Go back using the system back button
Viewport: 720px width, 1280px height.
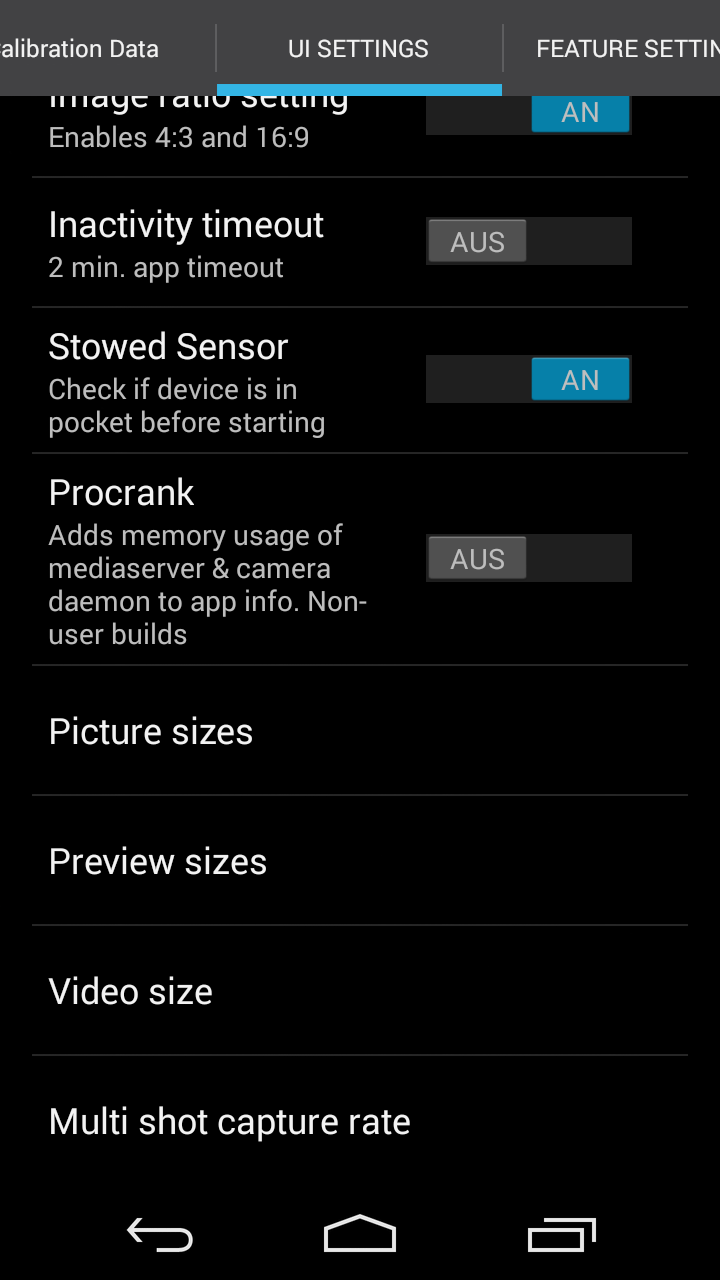160,1235
